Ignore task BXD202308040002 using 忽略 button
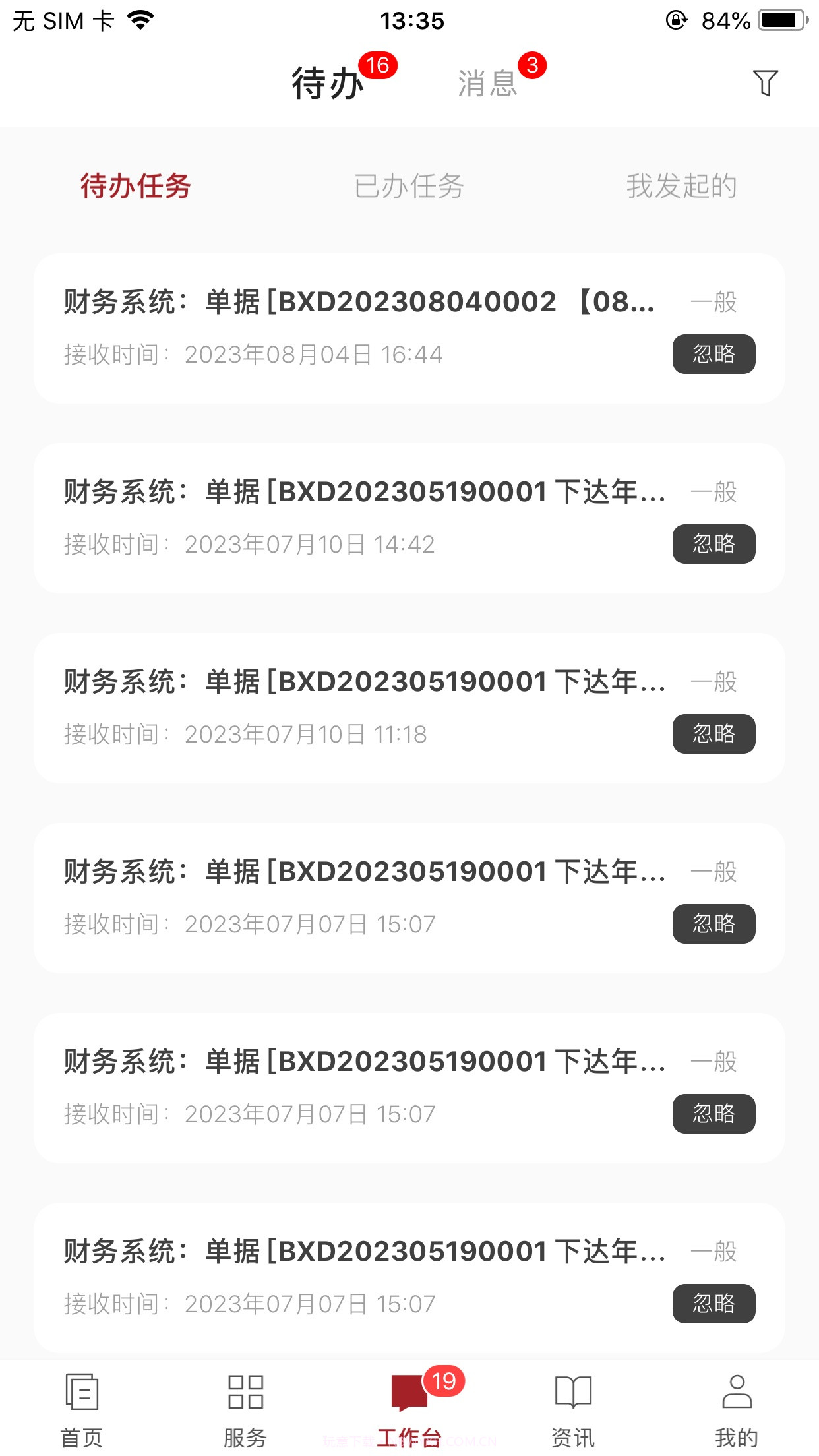 click(713, 355)
